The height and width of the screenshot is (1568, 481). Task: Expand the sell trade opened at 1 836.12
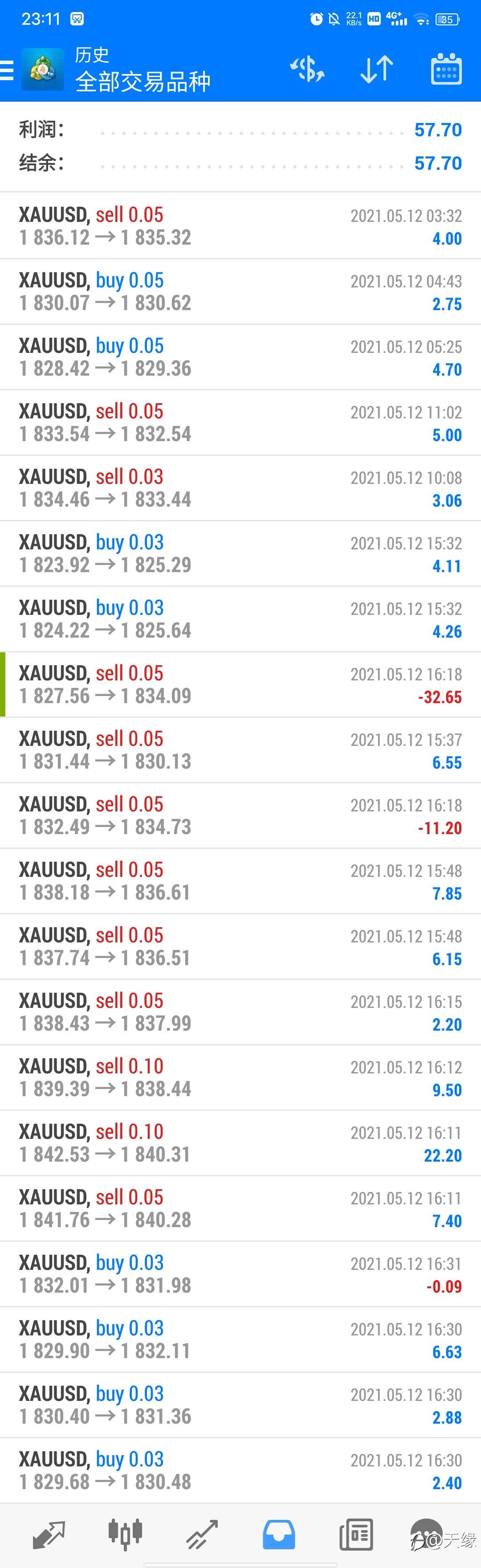coord(240,226)
